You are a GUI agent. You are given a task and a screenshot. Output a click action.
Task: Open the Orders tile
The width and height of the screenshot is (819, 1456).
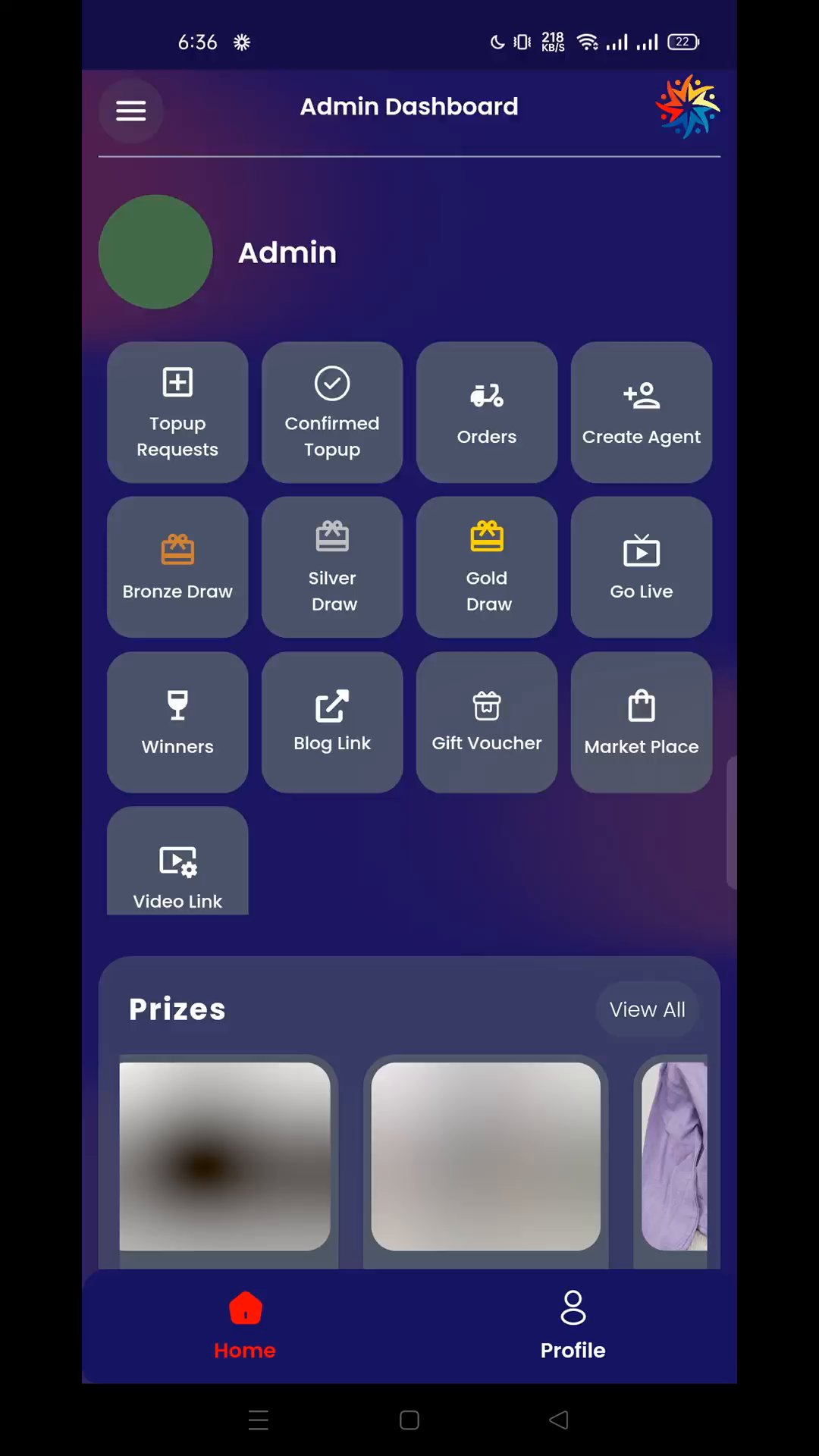click(x=487, y=412)
